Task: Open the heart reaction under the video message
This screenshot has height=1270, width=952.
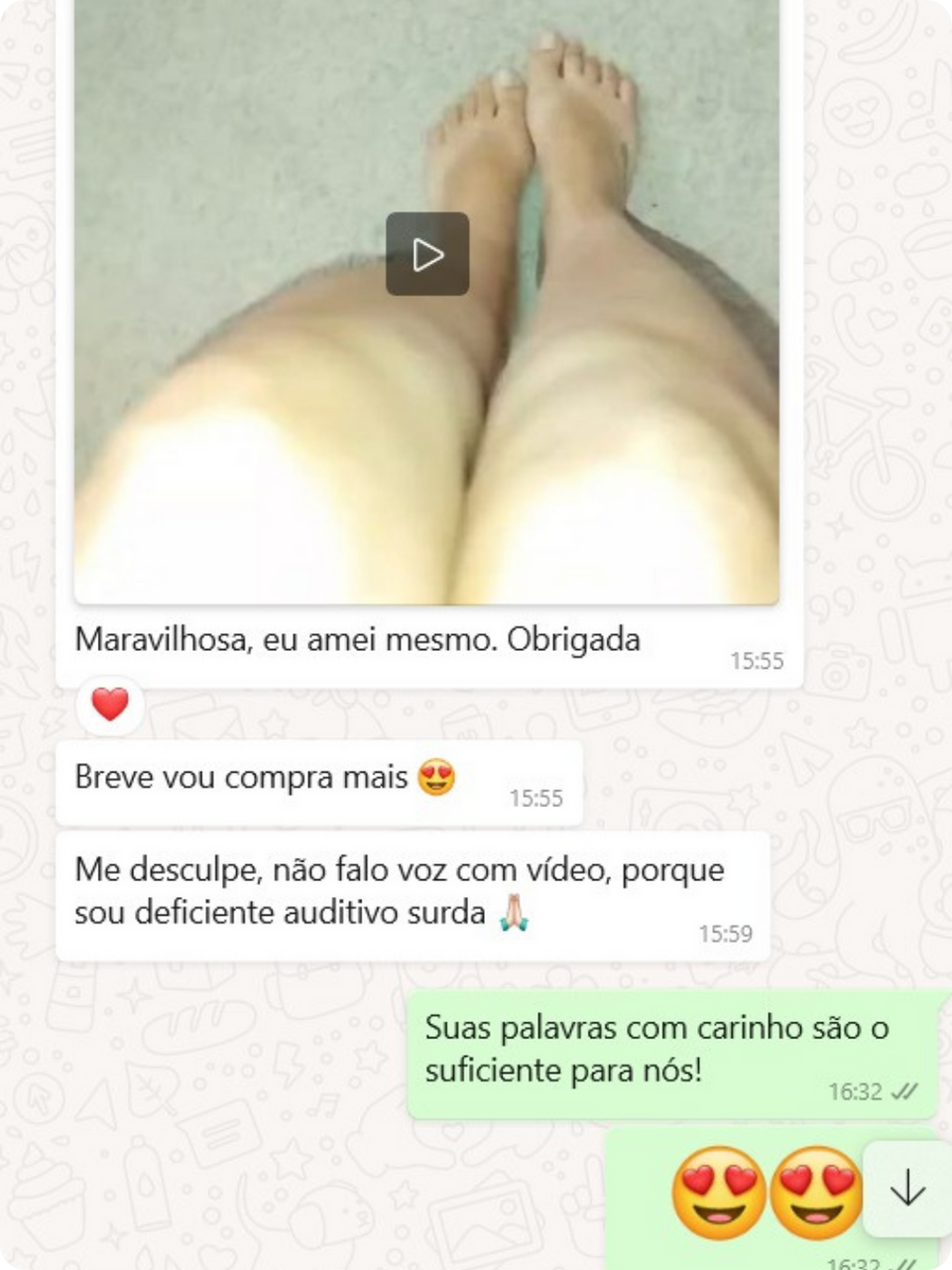Action: click(x=110, y=705)
